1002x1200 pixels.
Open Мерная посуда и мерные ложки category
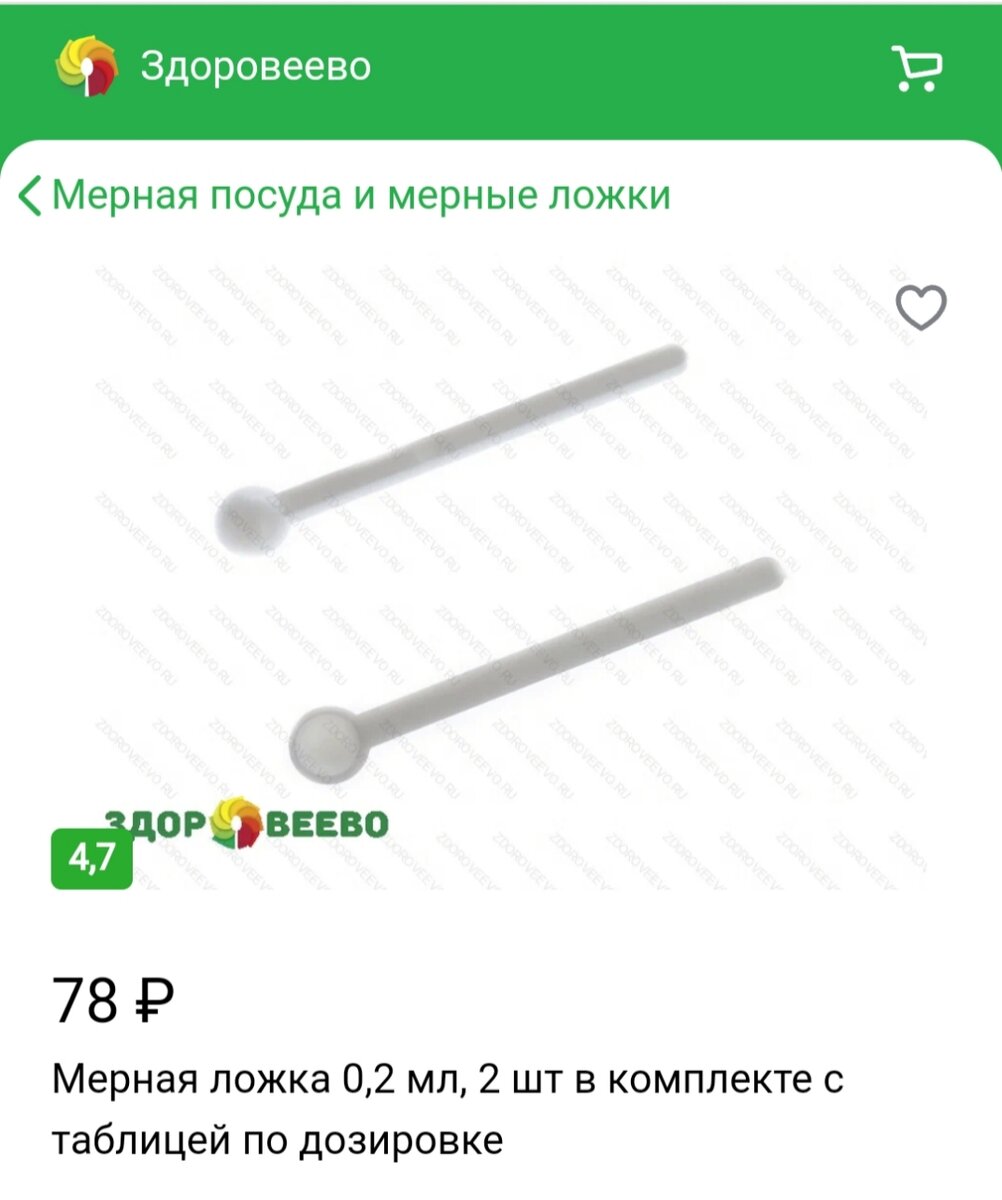pyautogui.click(x=360, y=196)
